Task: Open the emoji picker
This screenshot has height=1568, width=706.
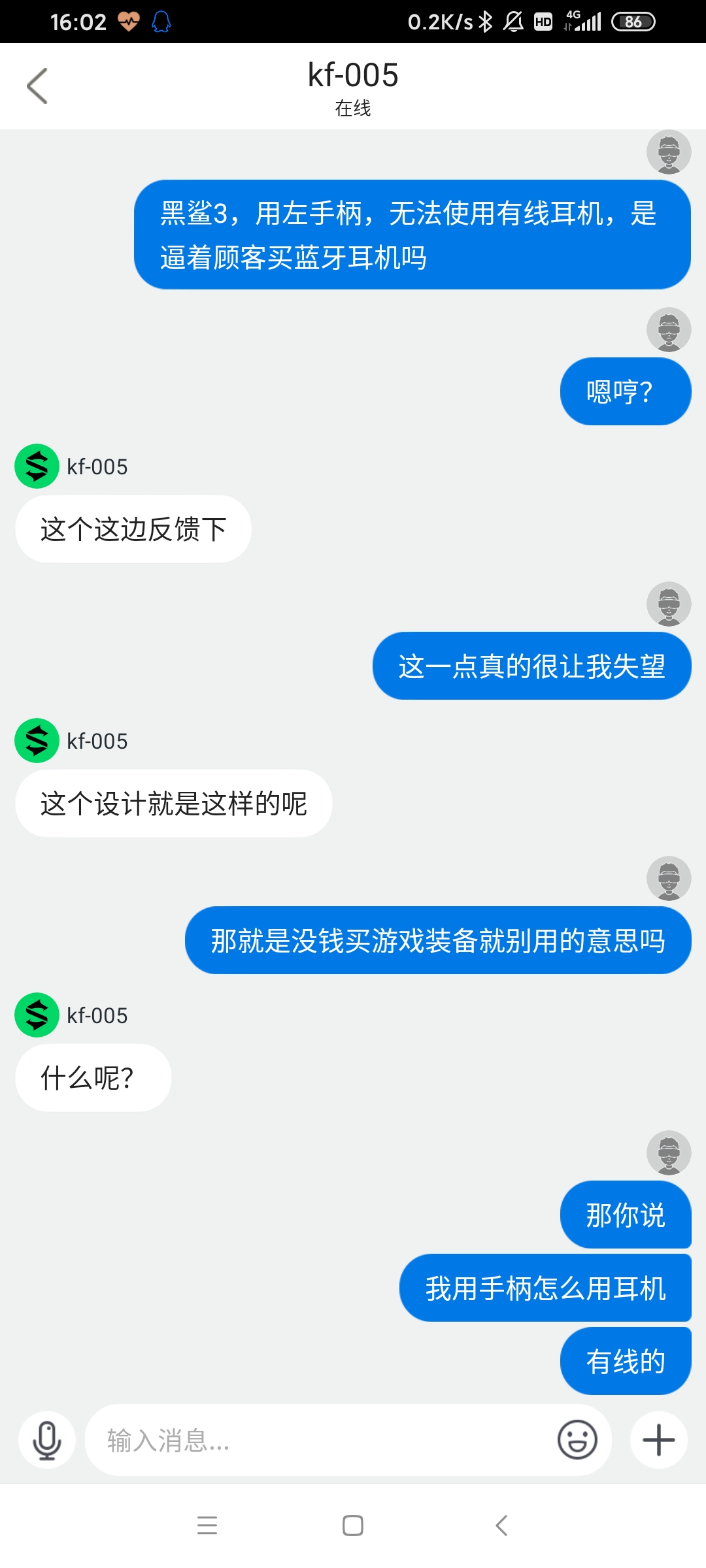Action: tap(577, 1440)
